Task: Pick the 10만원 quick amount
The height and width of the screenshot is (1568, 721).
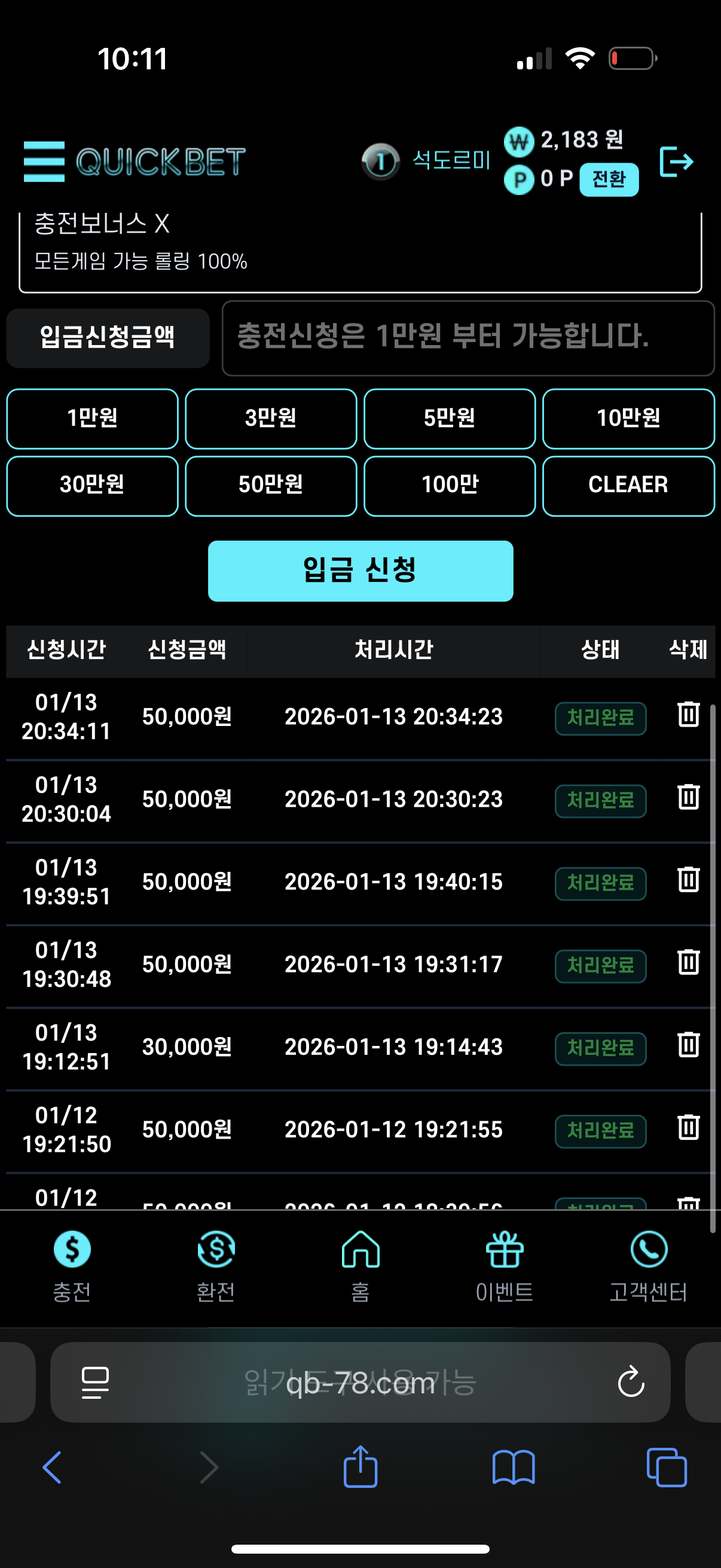Action: (x=628, y=418)
